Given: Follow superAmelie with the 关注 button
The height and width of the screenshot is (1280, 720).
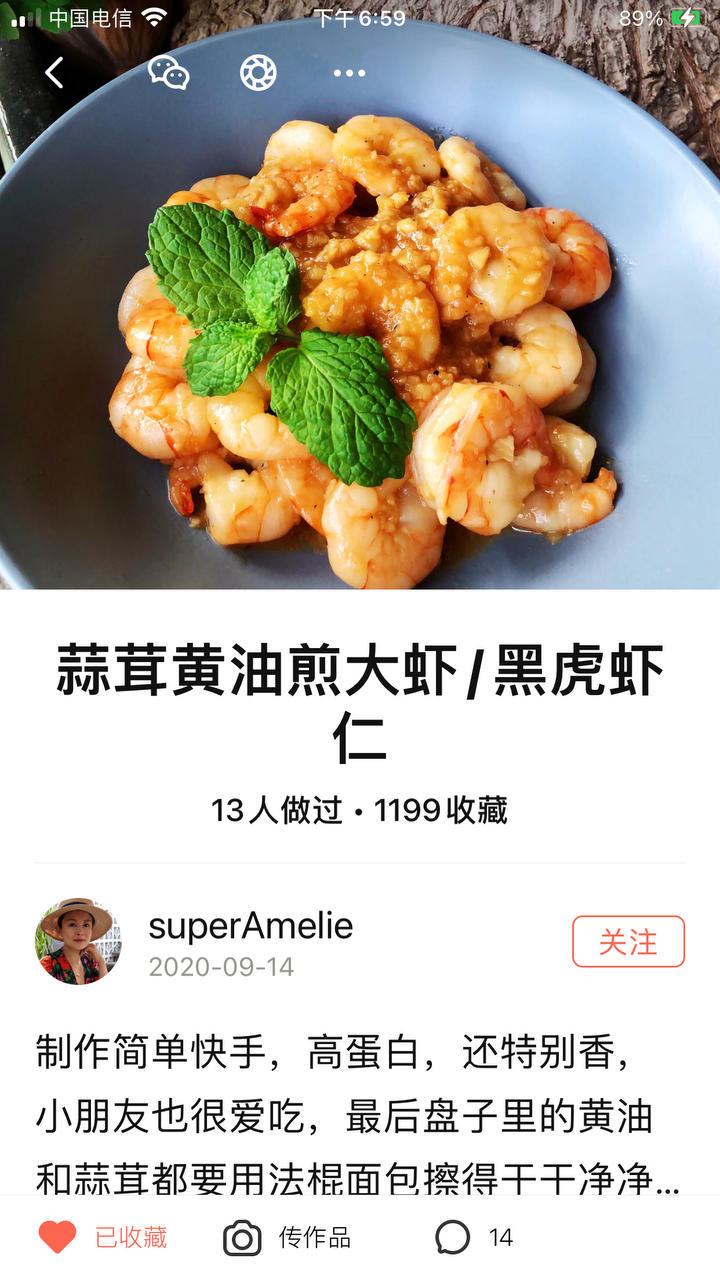Looking at the screenshot, I should coord(628,942).
